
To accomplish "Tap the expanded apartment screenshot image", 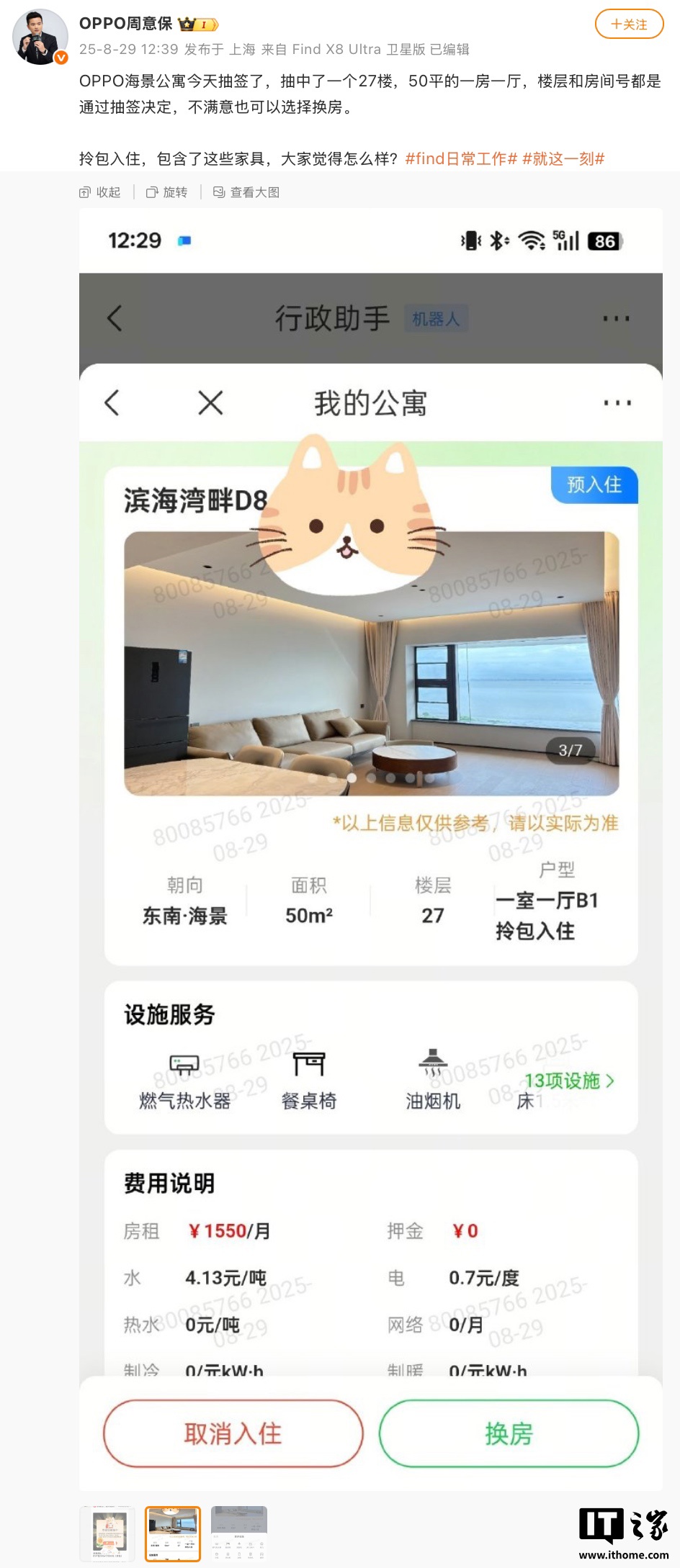I will 370,850.
